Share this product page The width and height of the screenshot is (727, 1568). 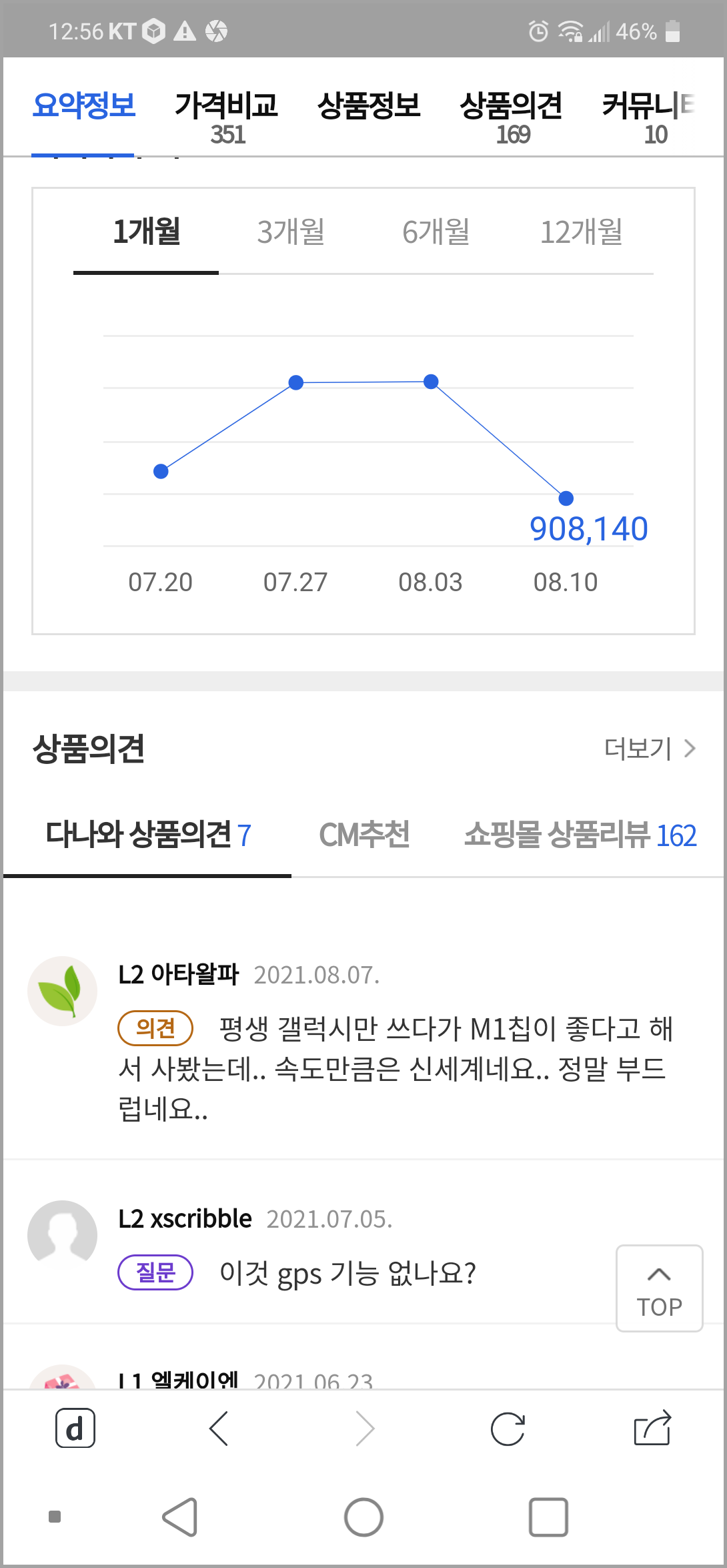pyautogui.click(x=652, y=1428)
